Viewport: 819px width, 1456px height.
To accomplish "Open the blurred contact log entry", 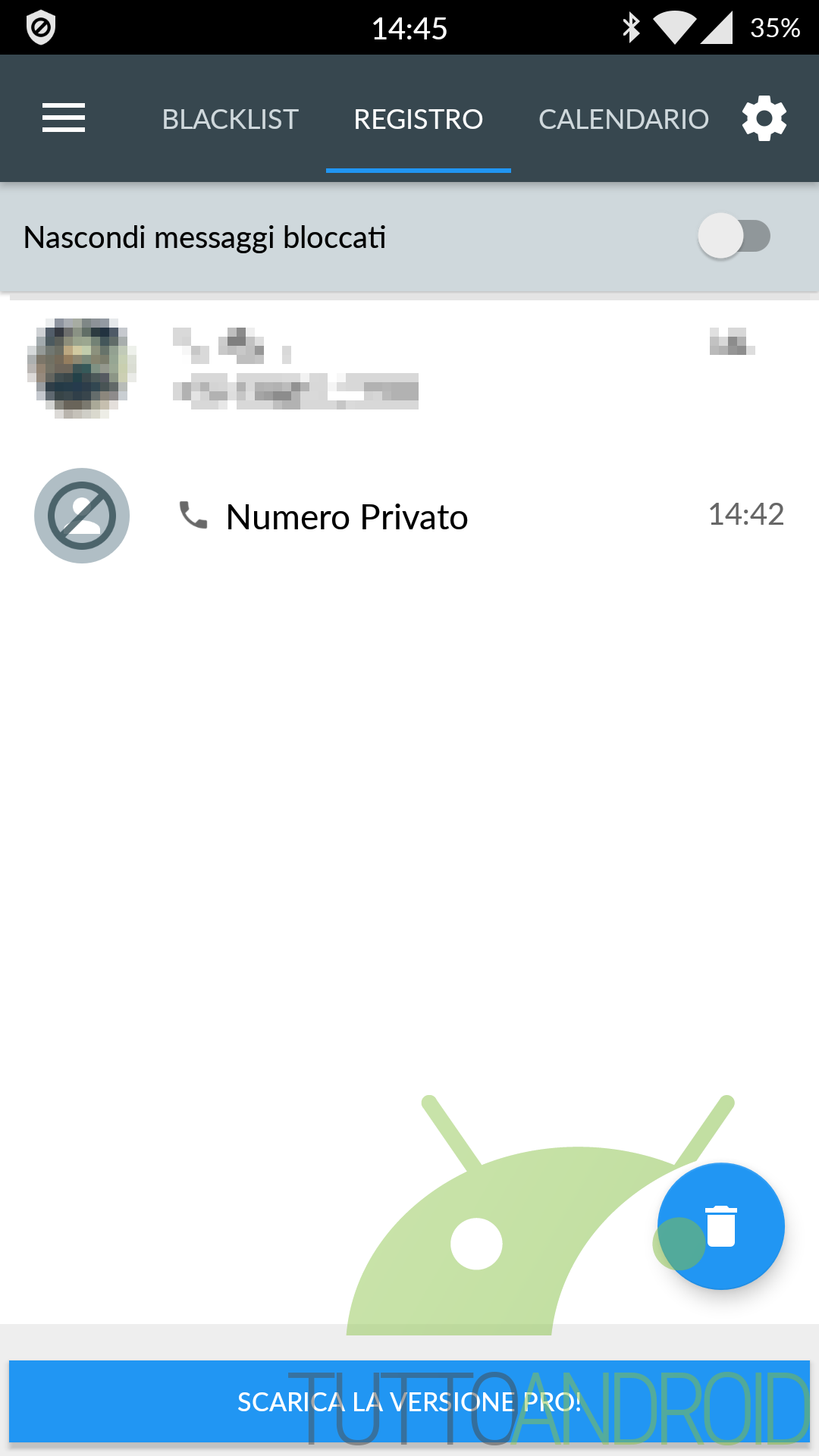I will tap(409, 368).
